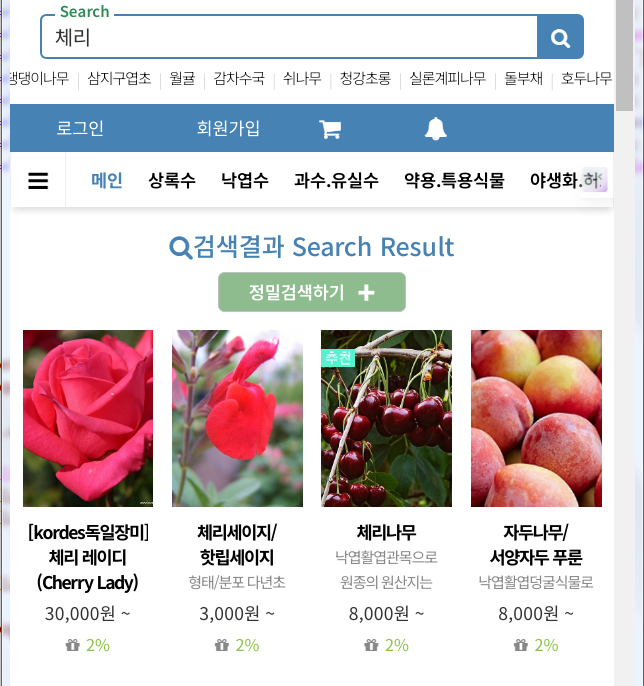Image resolution: width=644 pixels, height=686 pixels.
Task: Open the 체리나무 product card
Action: pos(386,418)
